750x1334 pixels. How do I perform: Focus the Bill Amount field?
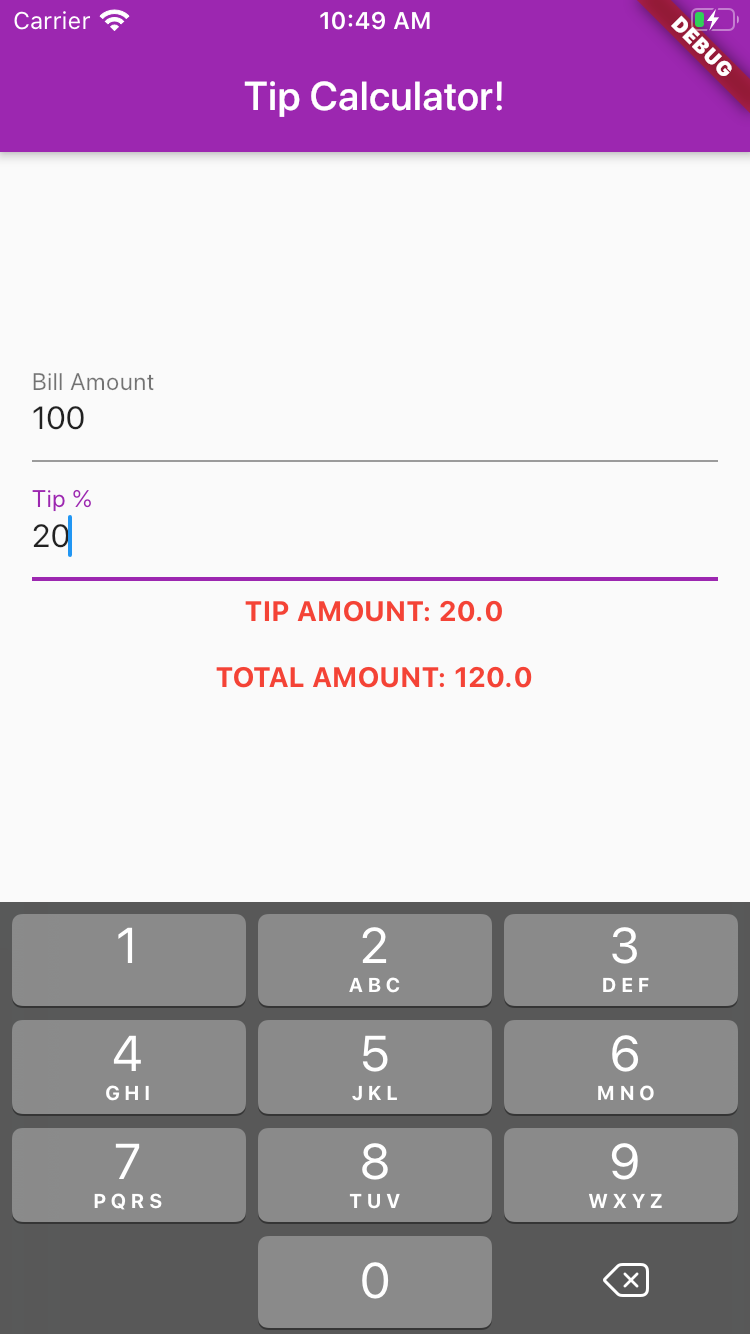click(x=374, y=418)
